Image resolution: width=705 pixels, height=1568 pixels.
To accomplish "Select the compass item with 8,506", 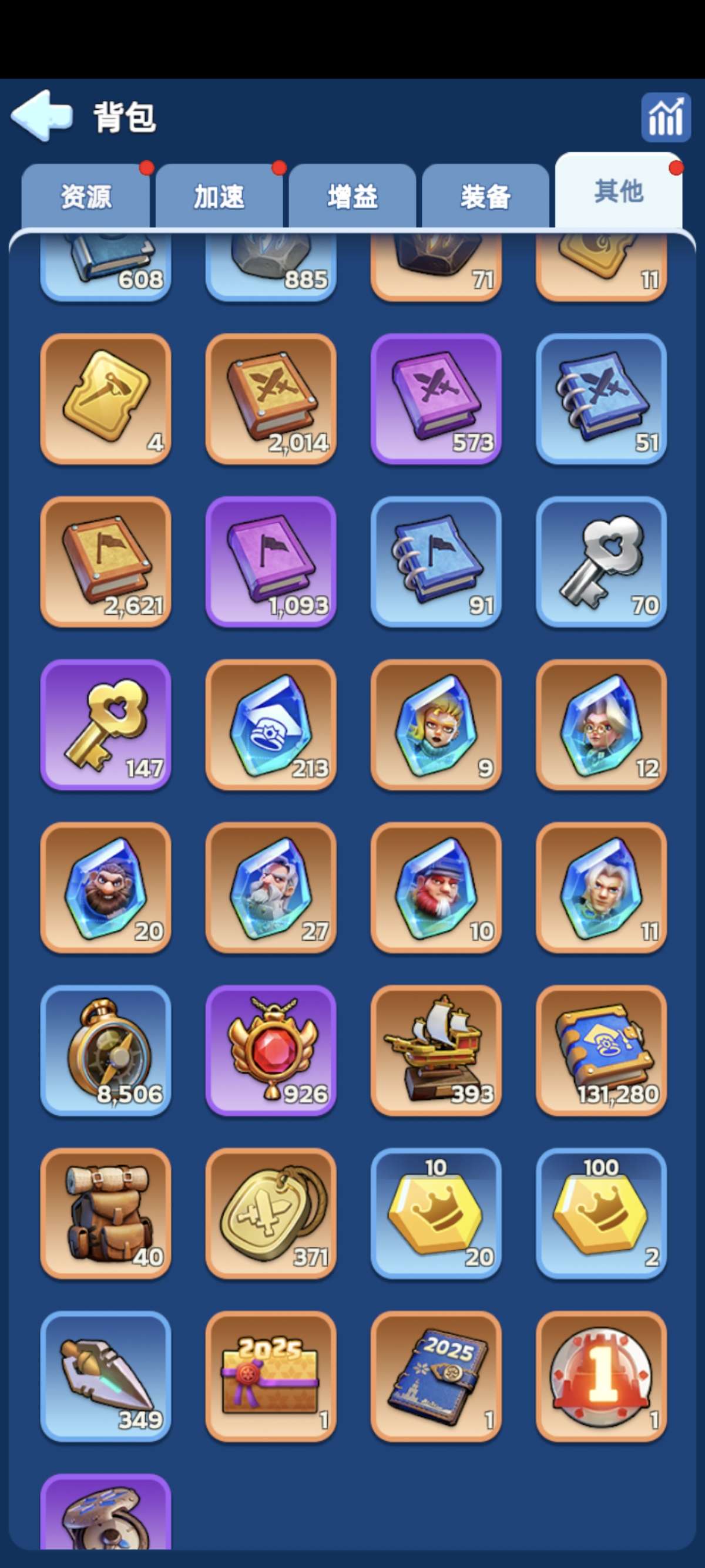I will 105,1050.
